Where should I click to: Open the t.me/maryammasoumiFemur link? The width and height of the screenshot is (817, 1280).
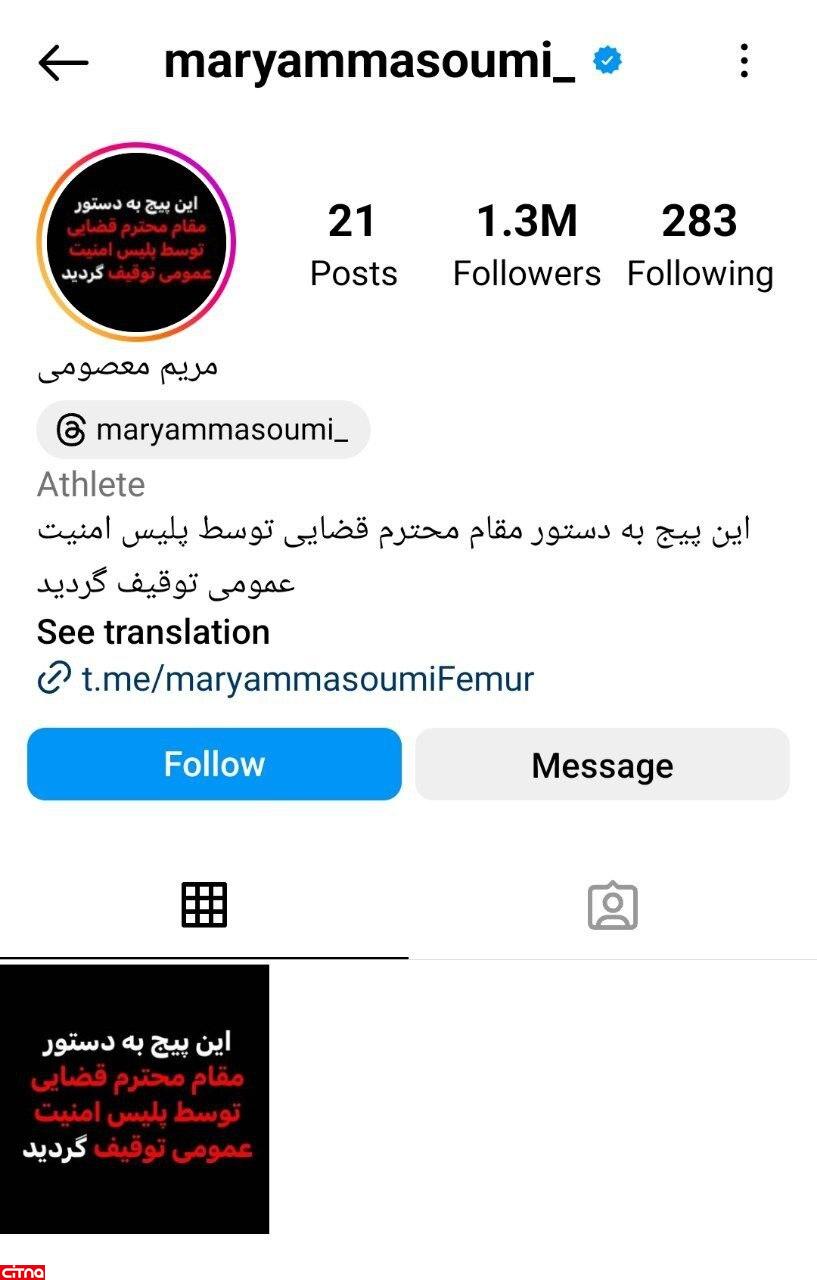click(307, 679)
